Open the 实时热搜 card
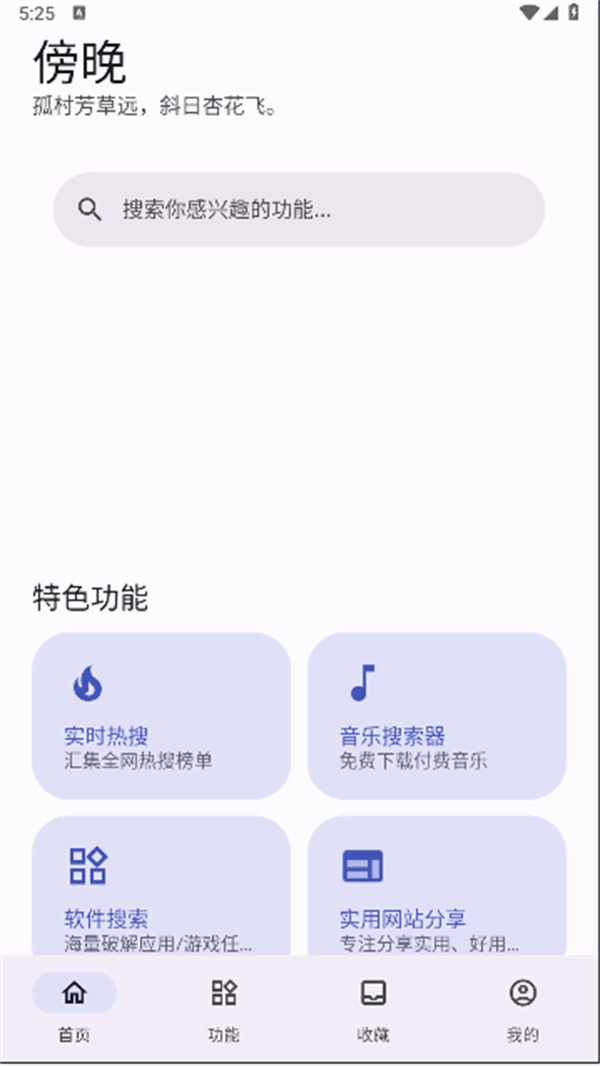Screen dimensions: 600x1067 [161, 716]
